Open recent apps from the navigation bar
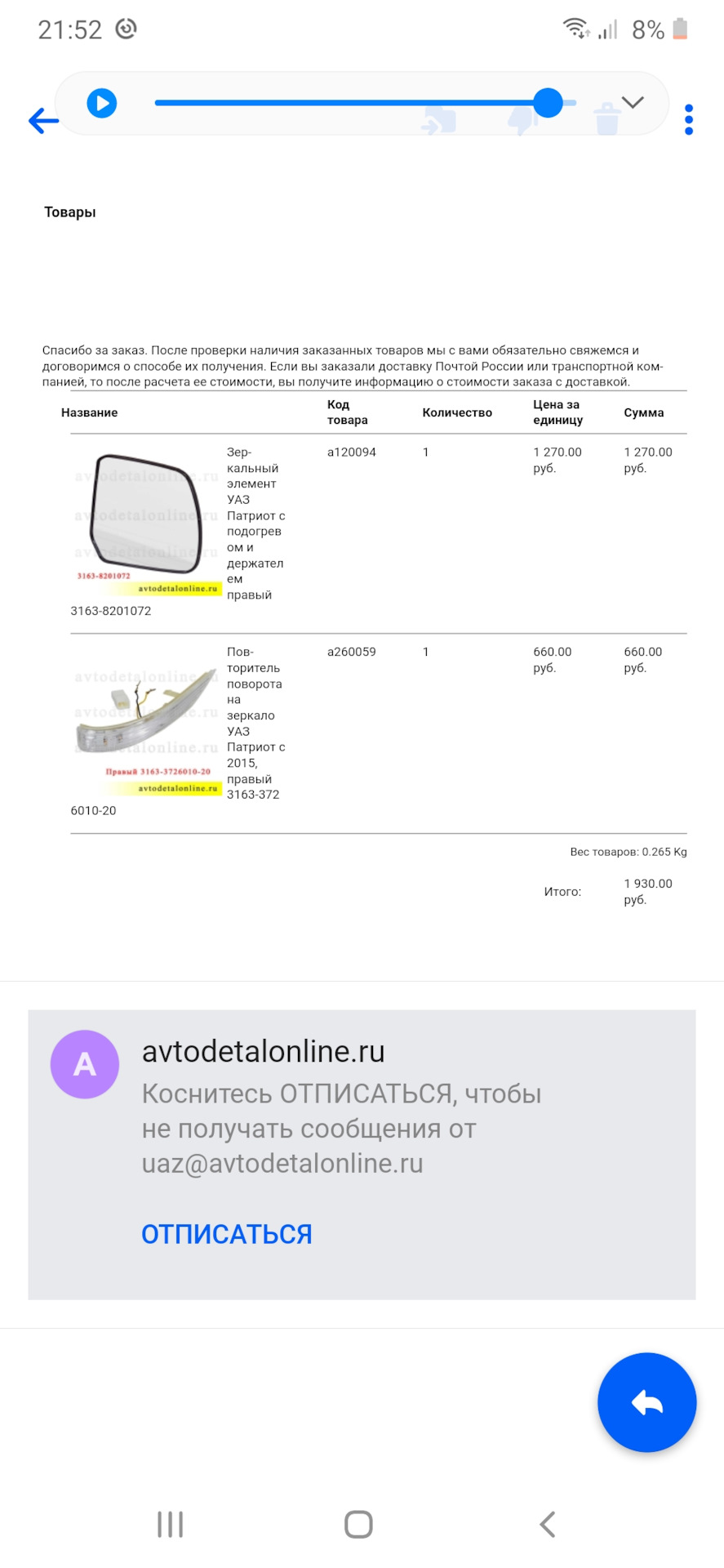The height and width of the screenshot is (1568, 724). click(x=170, y=1524)
